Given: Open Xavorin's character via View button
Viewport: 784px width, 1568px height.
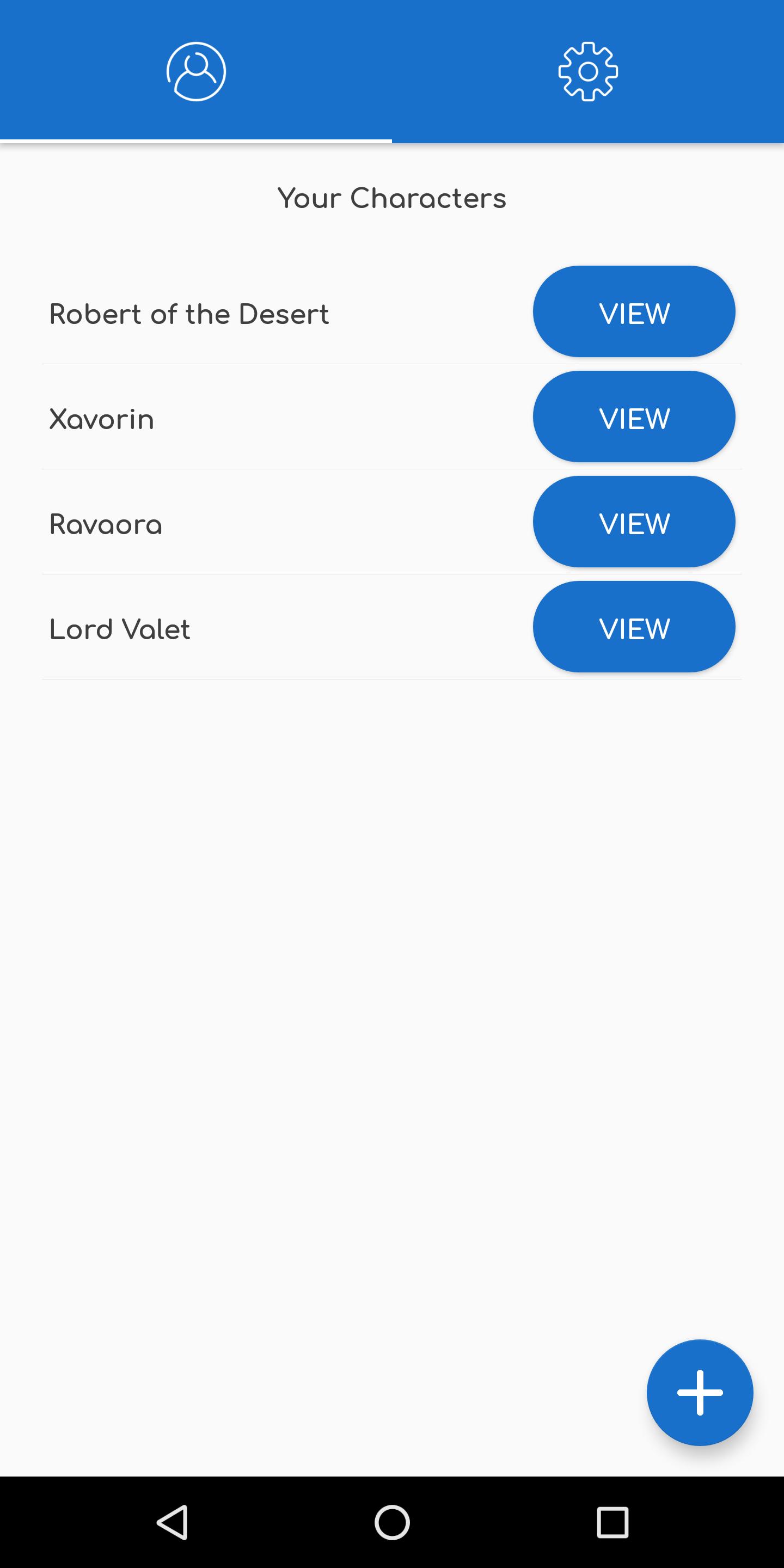Looking at the screenshot, I should click(634, 417).
